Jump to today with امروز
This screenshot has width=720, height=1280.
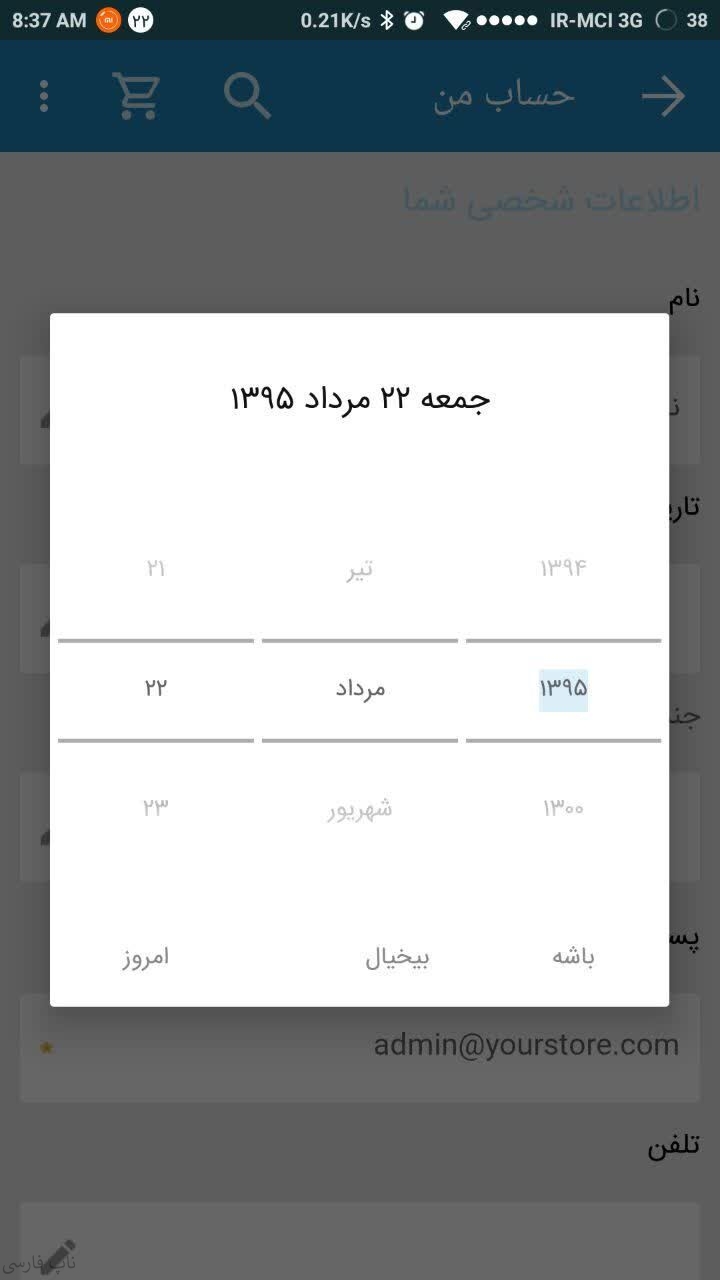click(146, 957)
